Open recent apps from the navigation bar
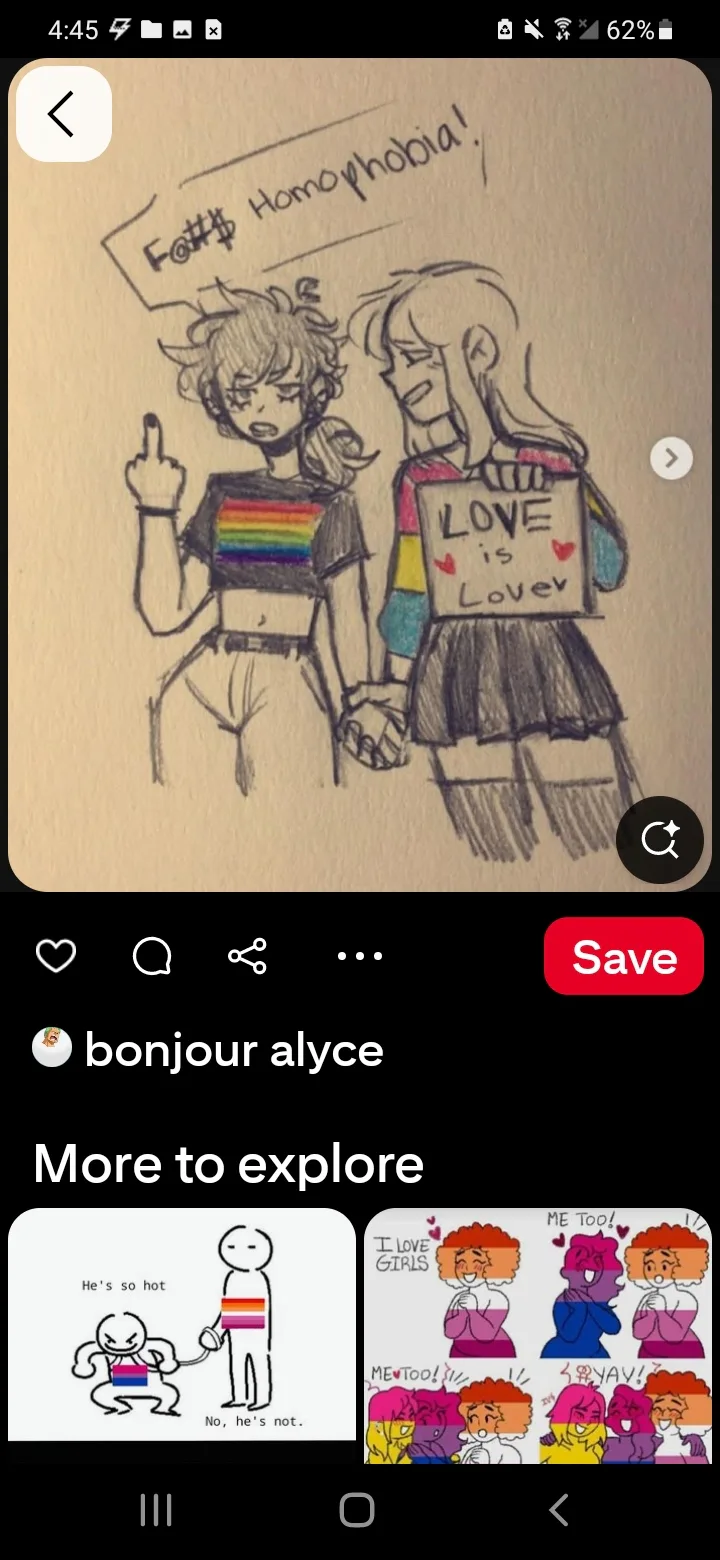 coord(155,1510)
